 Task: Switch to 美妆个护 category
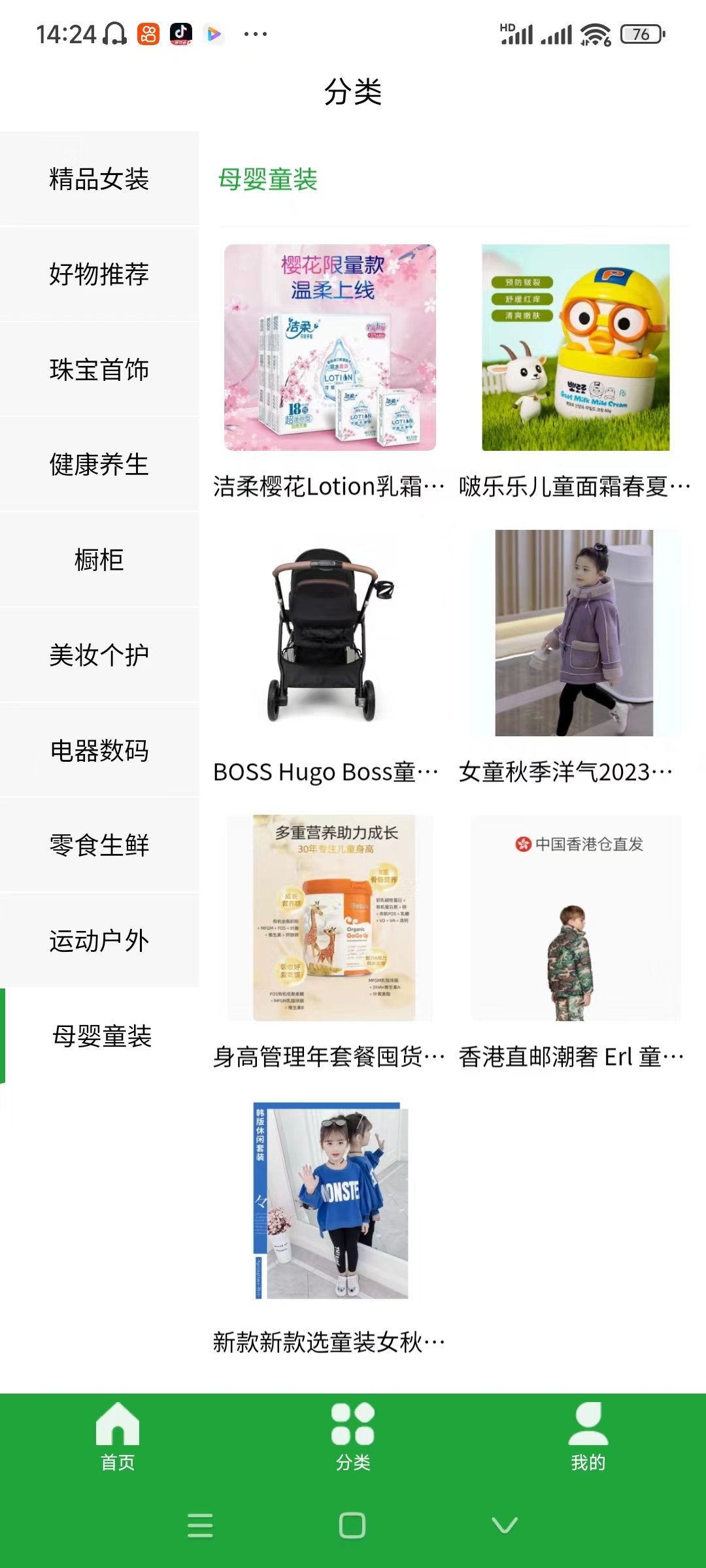point(99,655)
